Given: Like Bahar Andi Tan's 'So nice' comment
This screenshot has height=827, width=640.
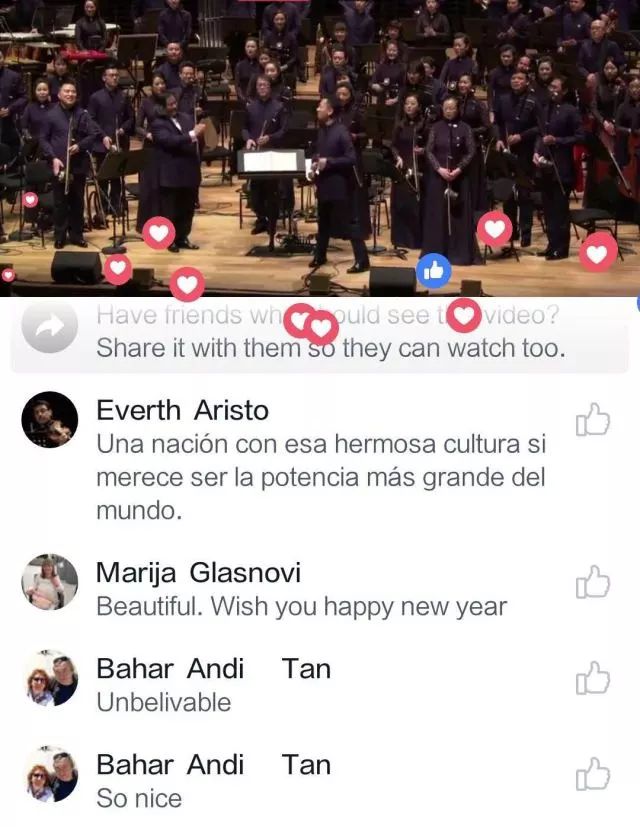Looking at the screenshot, I should (x=592, y=774).
